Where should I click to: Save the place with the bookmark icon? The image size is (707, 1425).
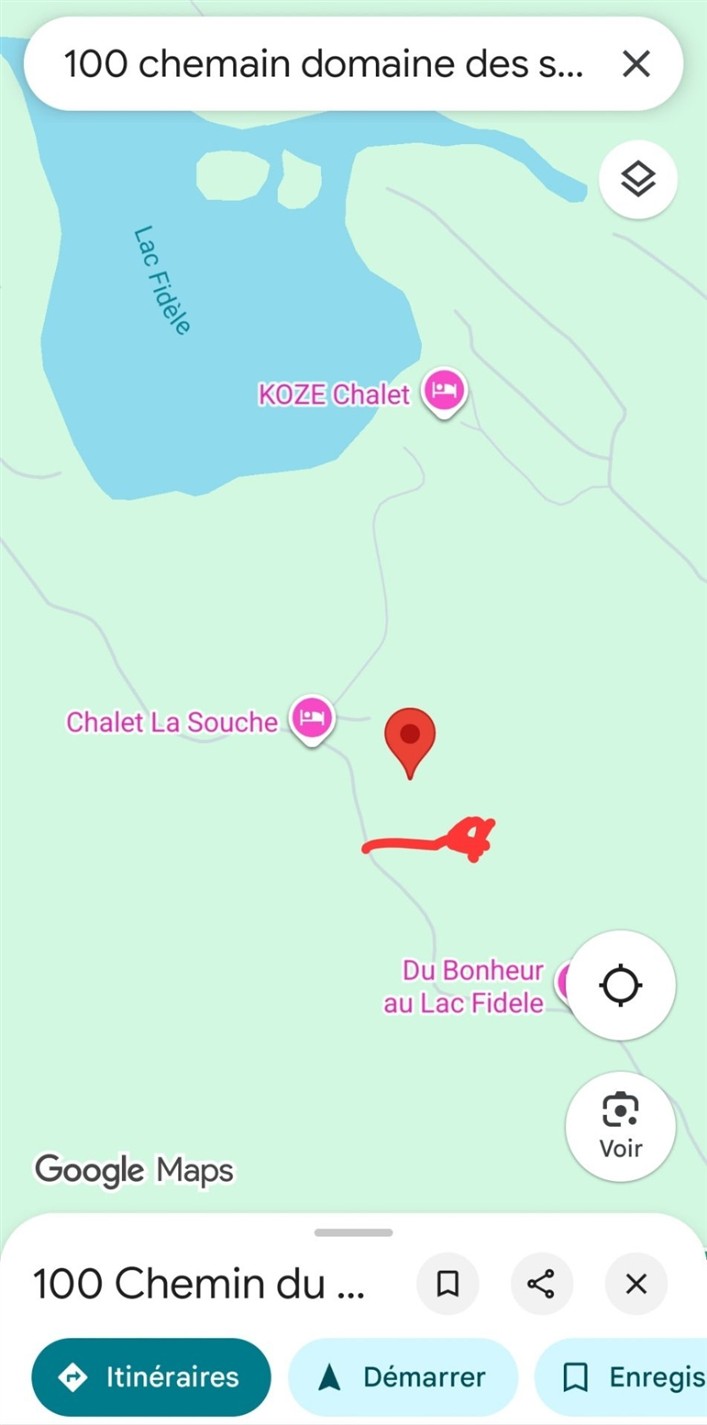click(x=448, y=1283)
